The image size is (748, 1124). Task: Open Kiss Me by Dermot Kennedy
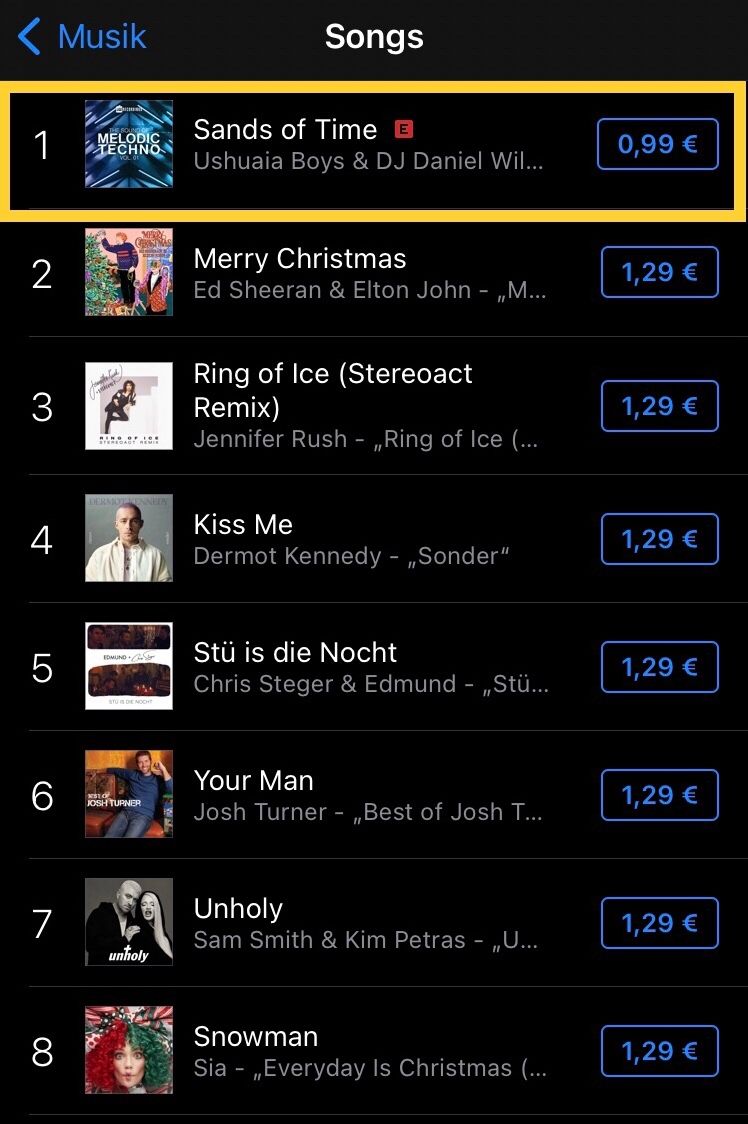(x=374, y=539)
